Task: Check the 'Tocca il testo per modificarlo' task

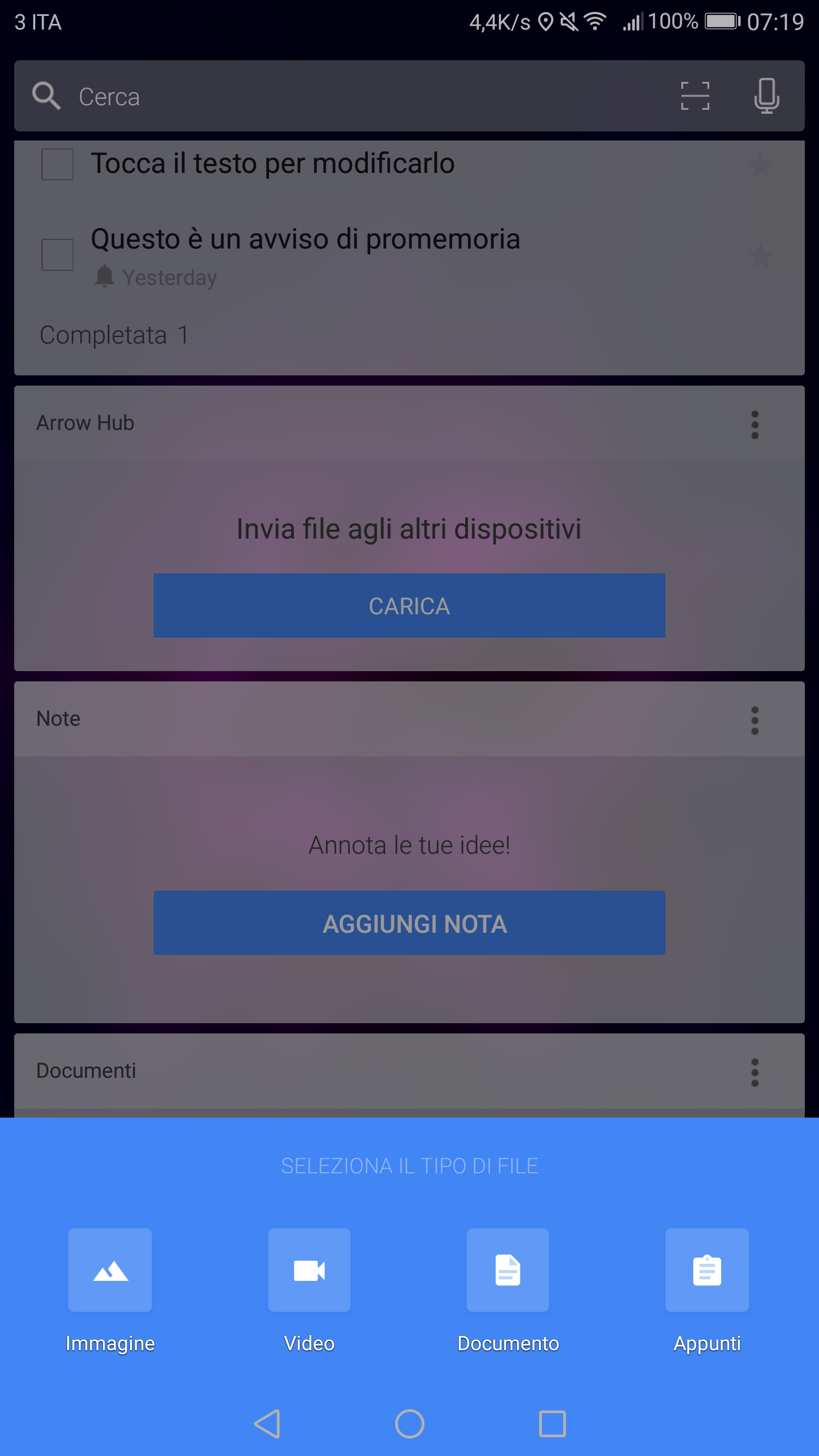Action: tap(57, 164)
